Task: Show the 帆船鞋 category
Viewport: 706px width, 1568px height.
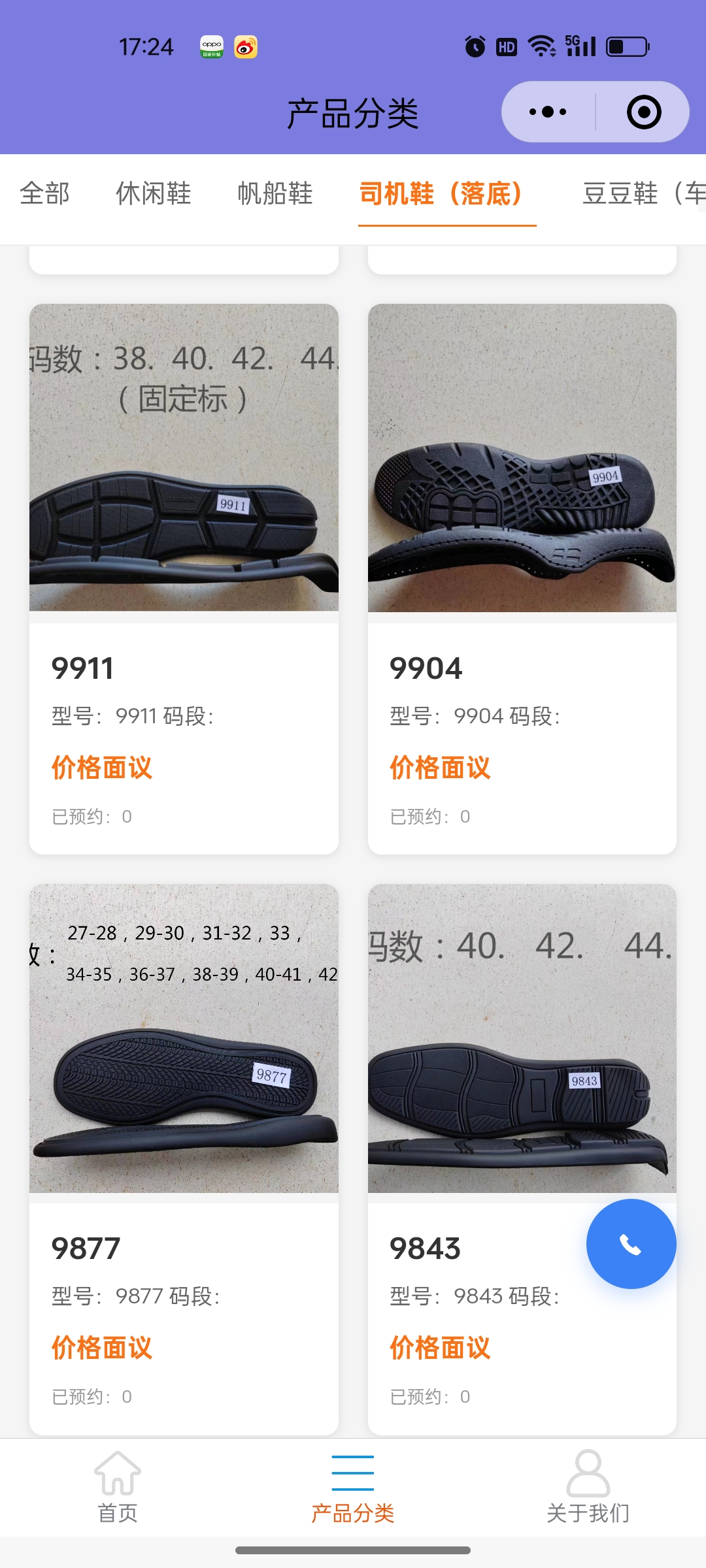Action: pyautogui.click(x=275, y=194)
